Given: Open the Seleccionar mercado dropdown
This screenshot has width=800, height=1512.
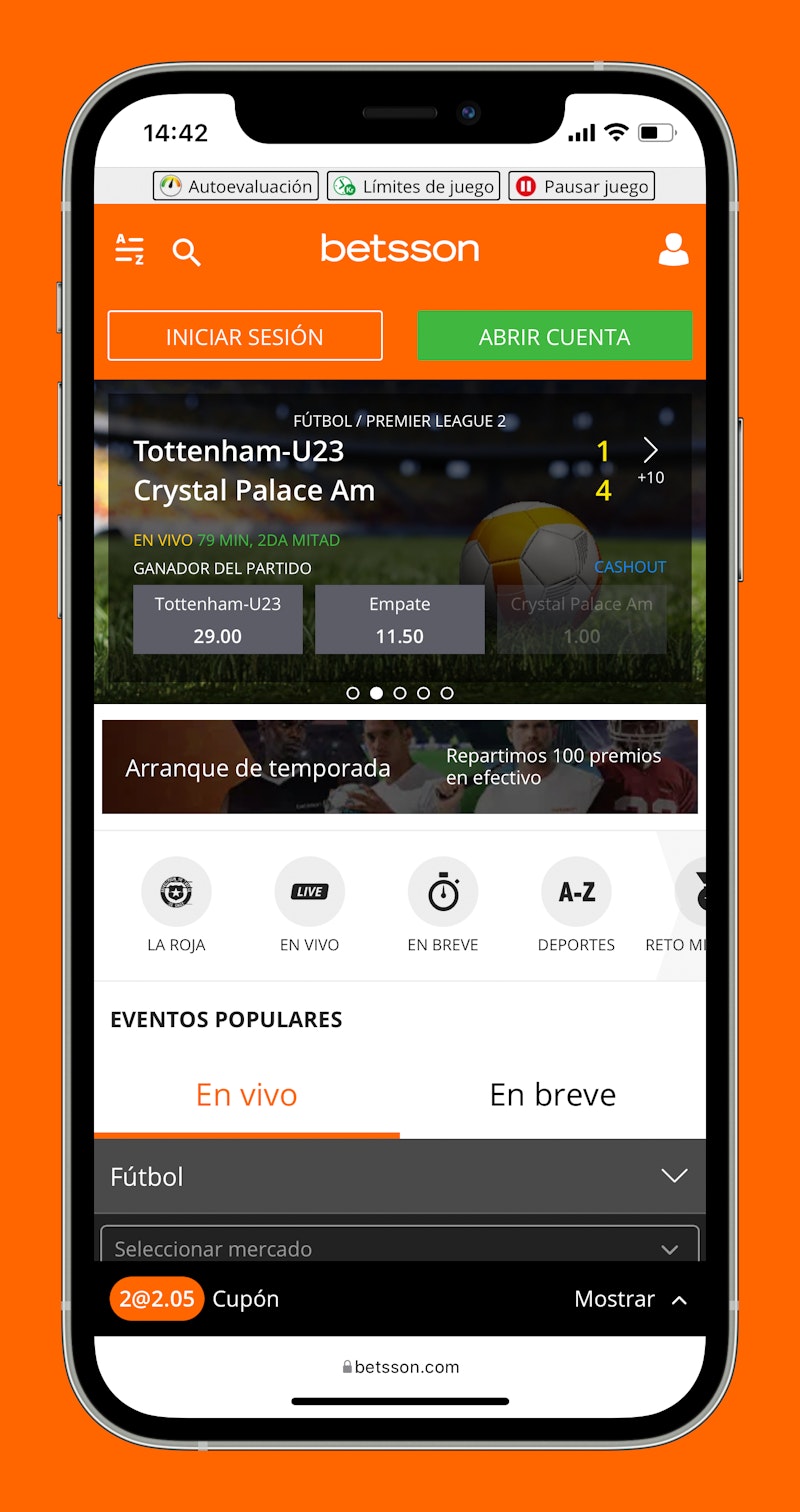Looking at the screenshot, I should [400, 1248].
